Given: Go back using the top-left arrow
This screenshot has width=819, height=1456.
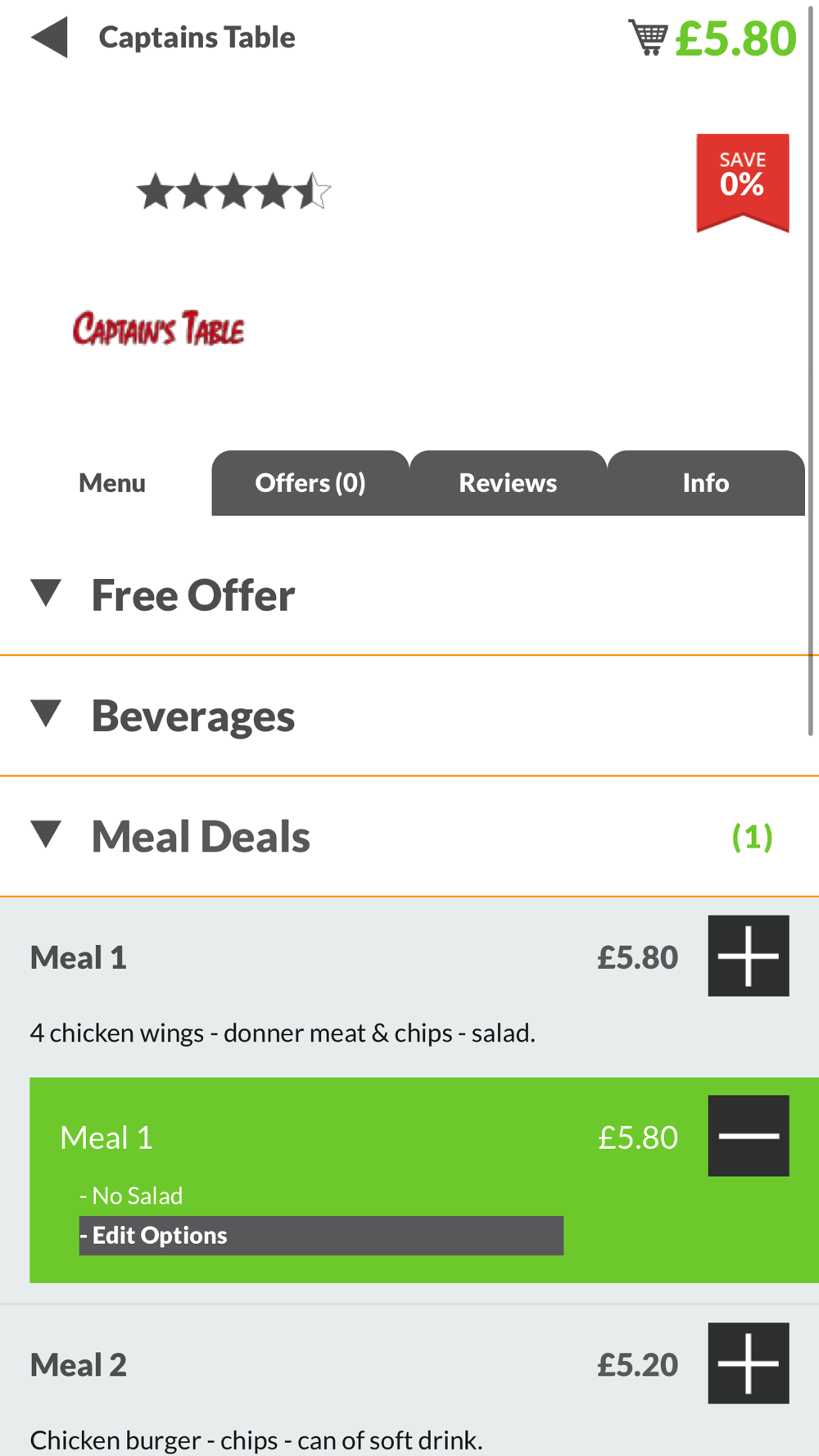Looking at the screenshot, I should click(49, 38).
